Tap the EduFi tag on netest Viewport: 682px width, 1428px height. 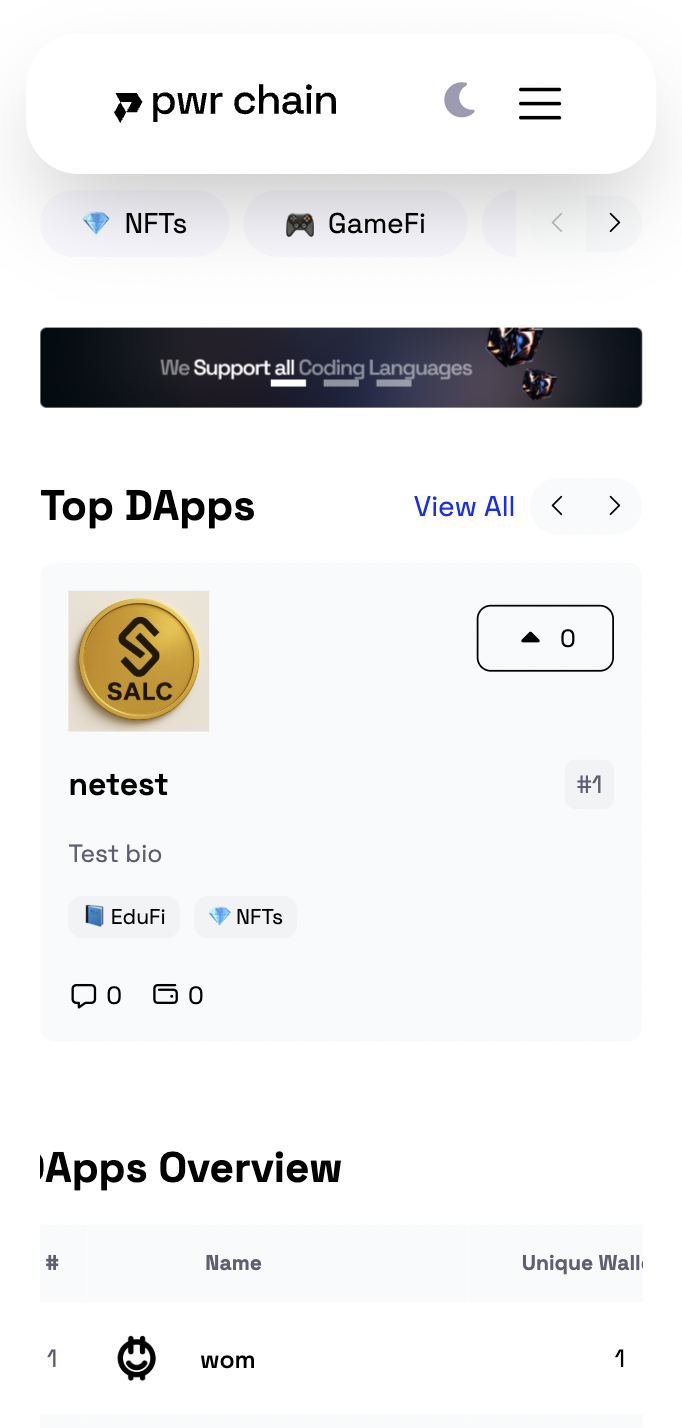(124, 917)
